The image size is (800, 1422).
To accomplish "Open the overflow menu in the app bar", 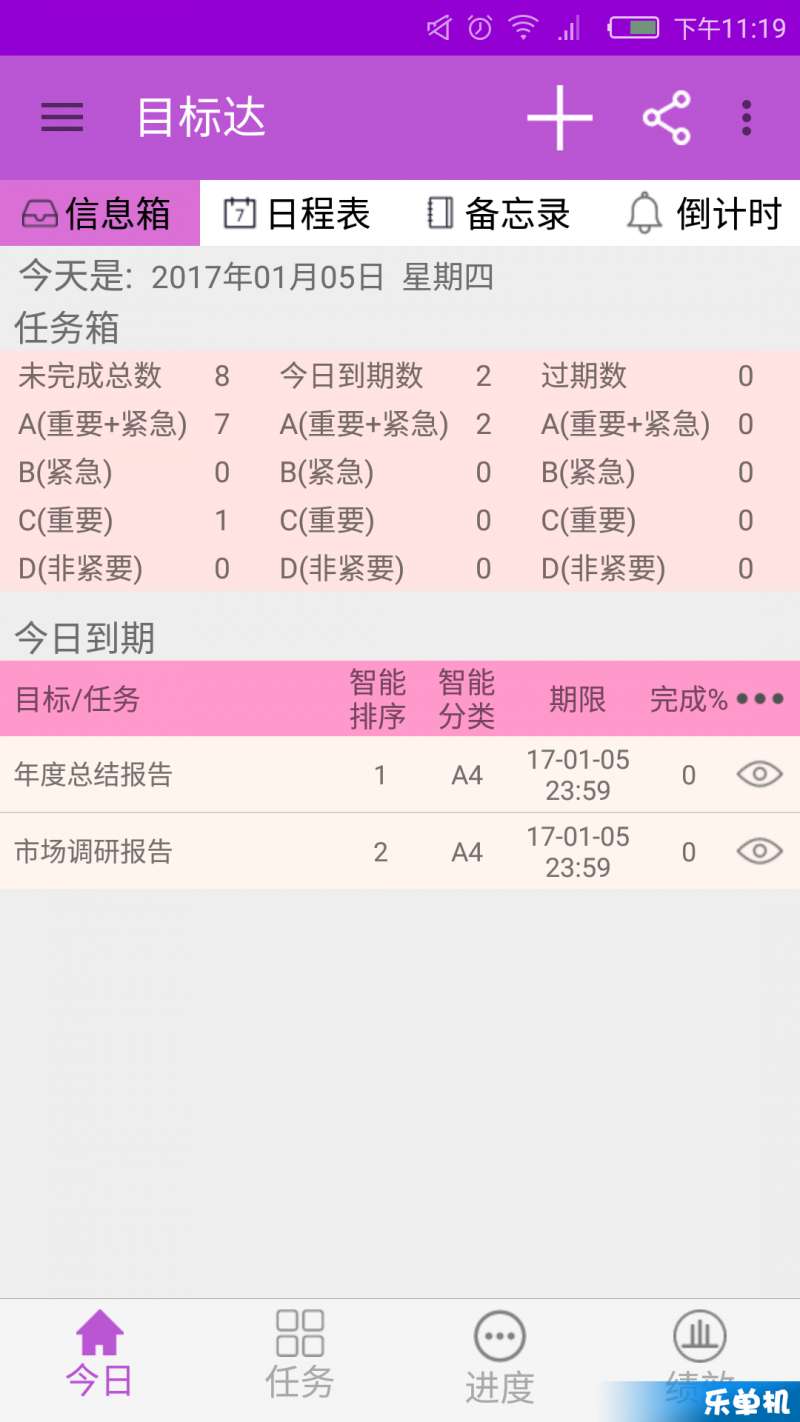I will (746, 118).
